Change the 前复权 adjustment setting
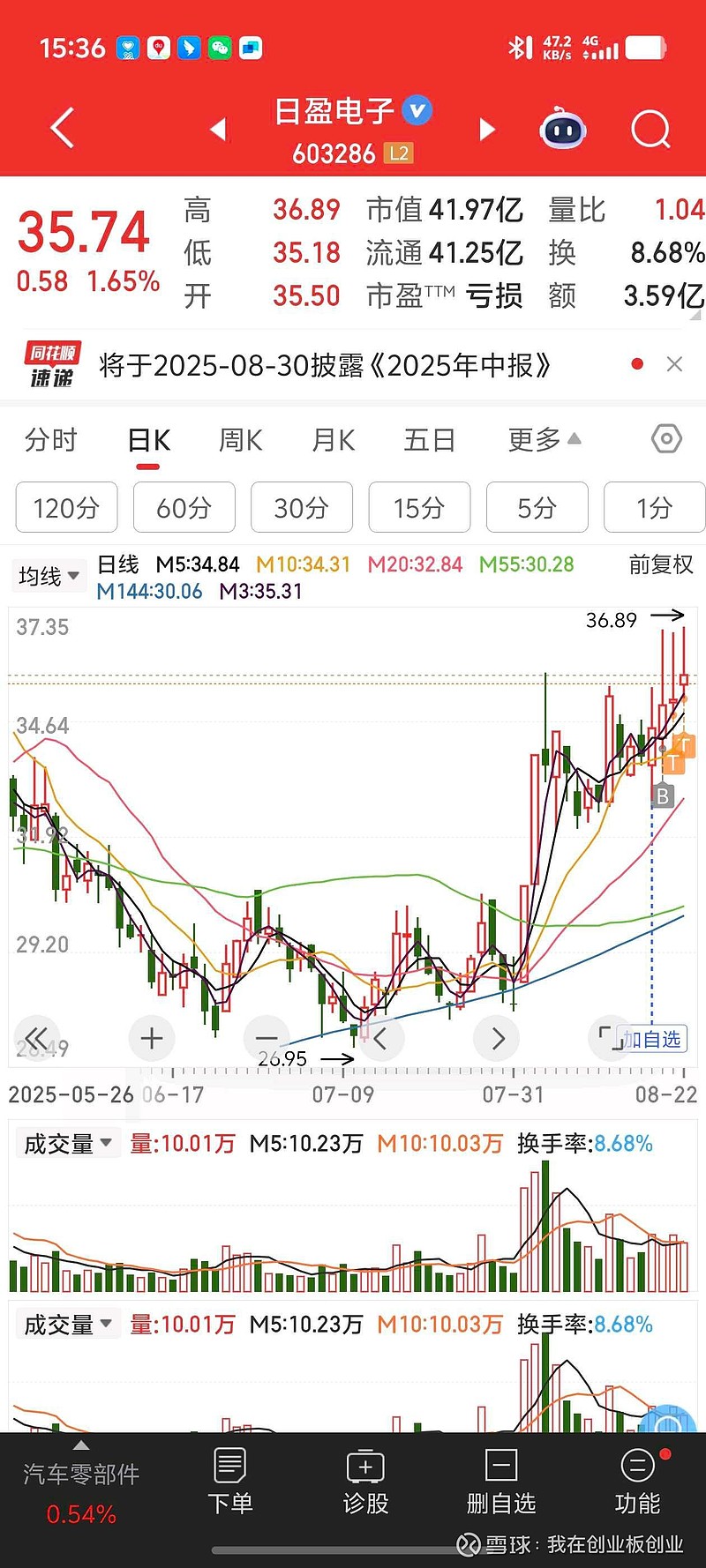 [x=660, y=565]
